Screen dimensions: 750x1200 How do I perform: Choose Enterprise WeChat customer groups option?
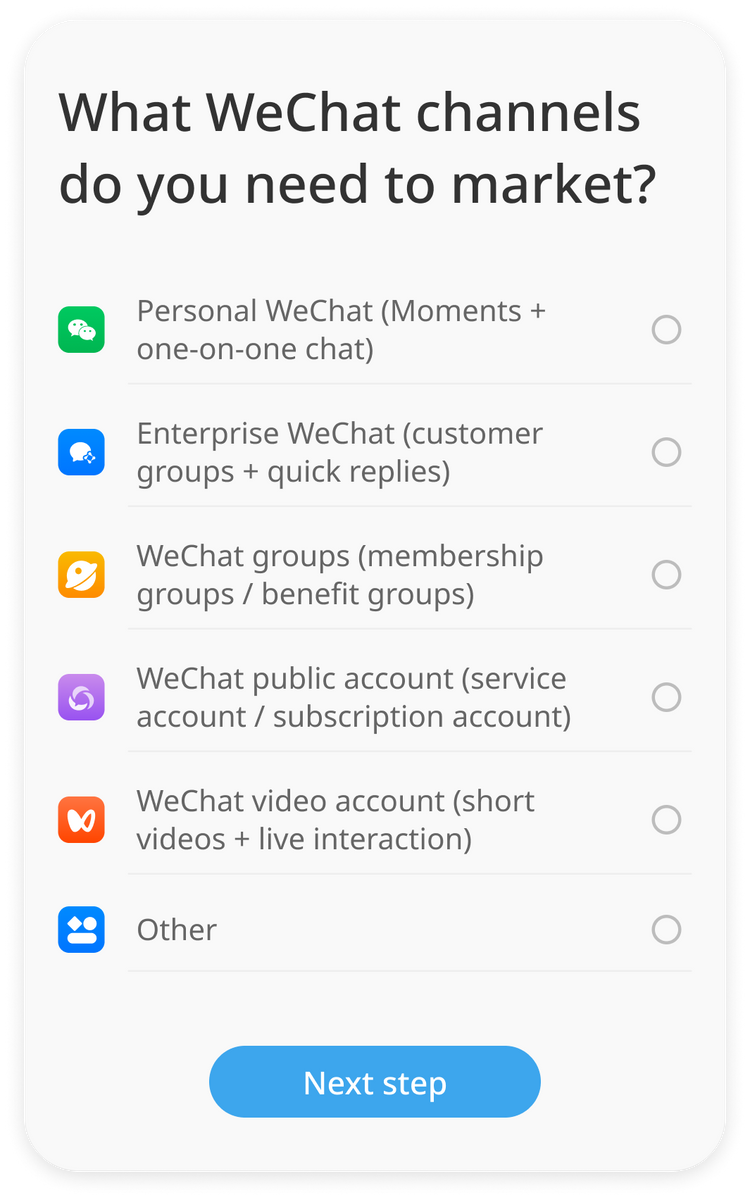pos(666,452)
